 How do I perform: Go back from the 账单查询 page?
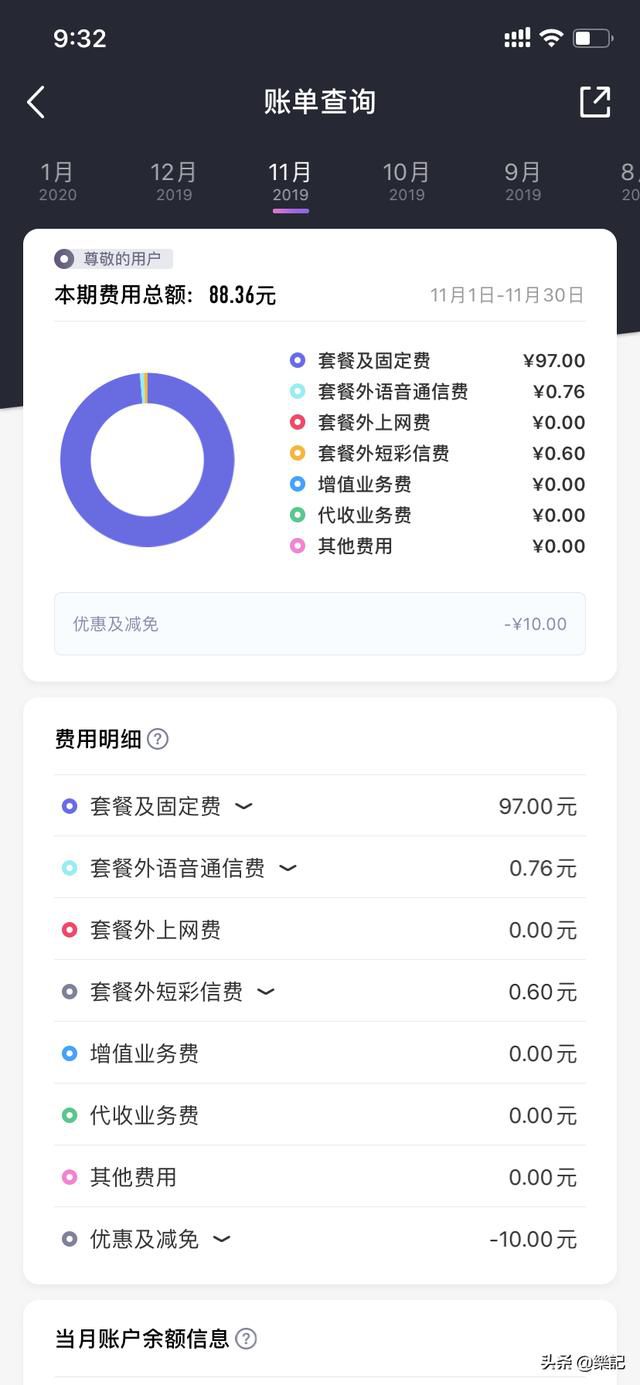click(x=36, y=102)
